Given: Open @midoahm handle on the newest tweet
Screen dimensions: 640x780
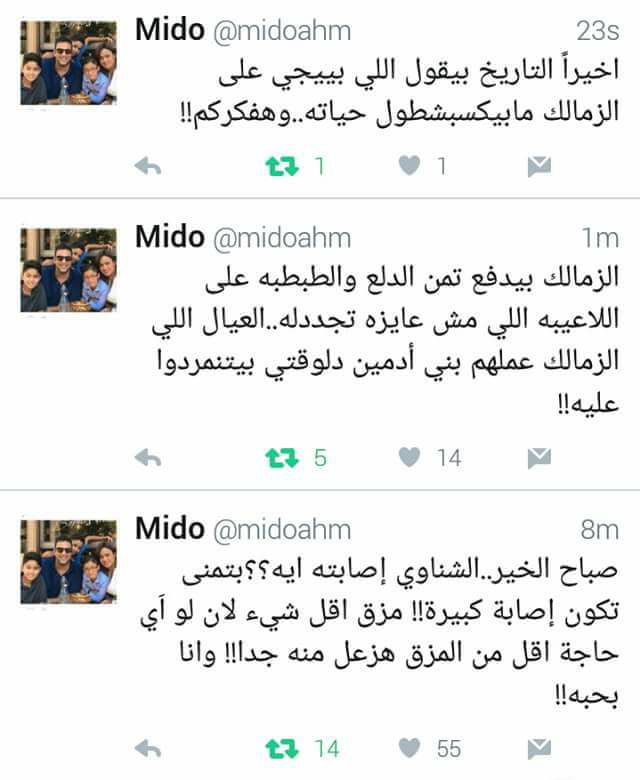Looking at the screenshot, I should [x=282, y=31].
